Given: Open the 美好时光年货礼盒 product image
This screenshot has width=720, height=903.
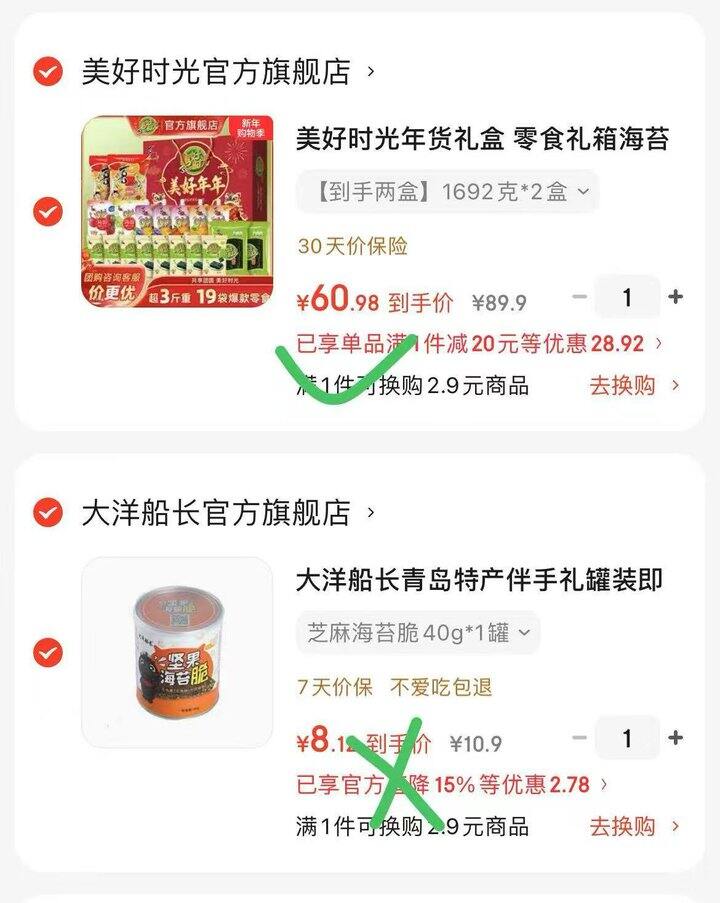Looking at the screenshot, I should click(x=177, y=211).
